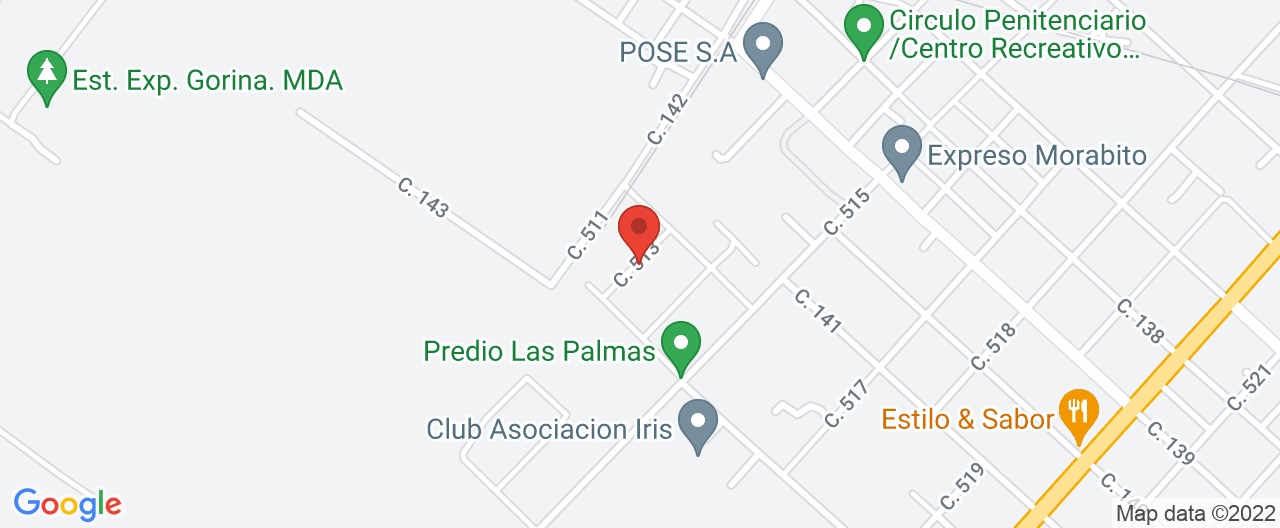Select the POSE S.A location pin
Viewport: 1280px width, 528px height.
pyautogui.click(x=765, y=46)
